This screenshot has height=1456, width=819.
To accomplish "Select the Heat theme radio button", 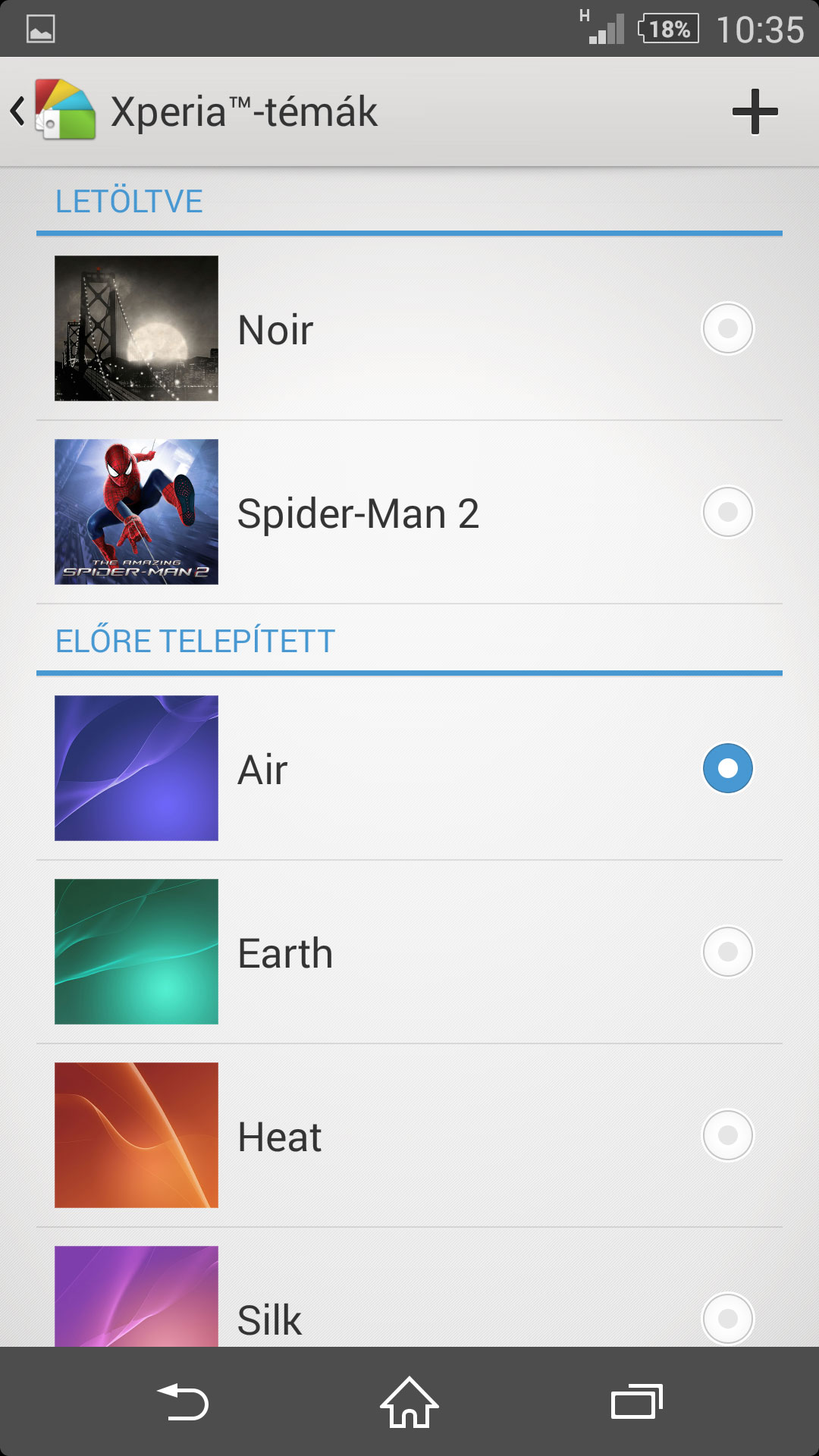I will pos(727,1135).
